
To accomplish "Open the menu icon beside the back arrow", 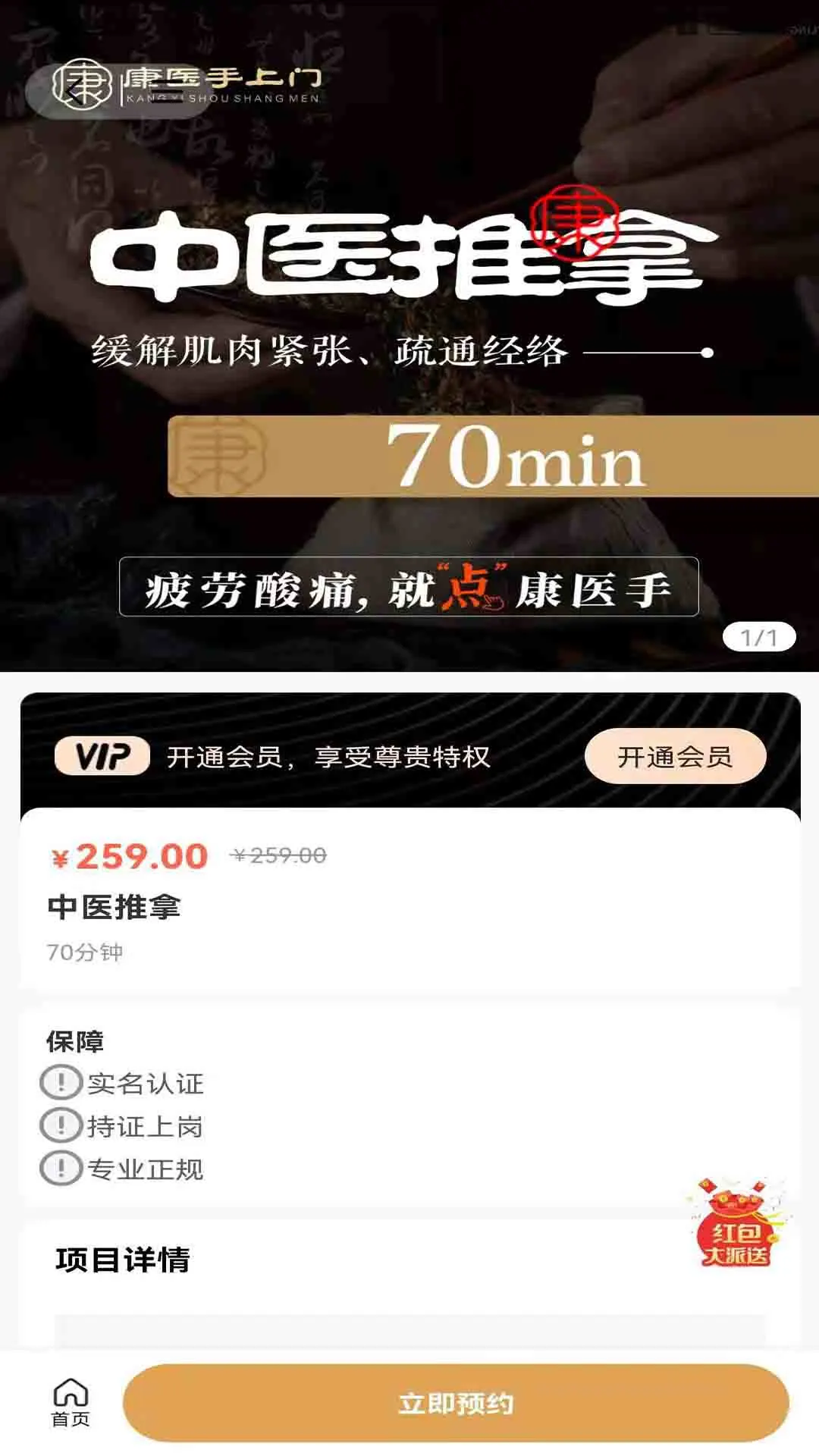I will click(166, 91).
